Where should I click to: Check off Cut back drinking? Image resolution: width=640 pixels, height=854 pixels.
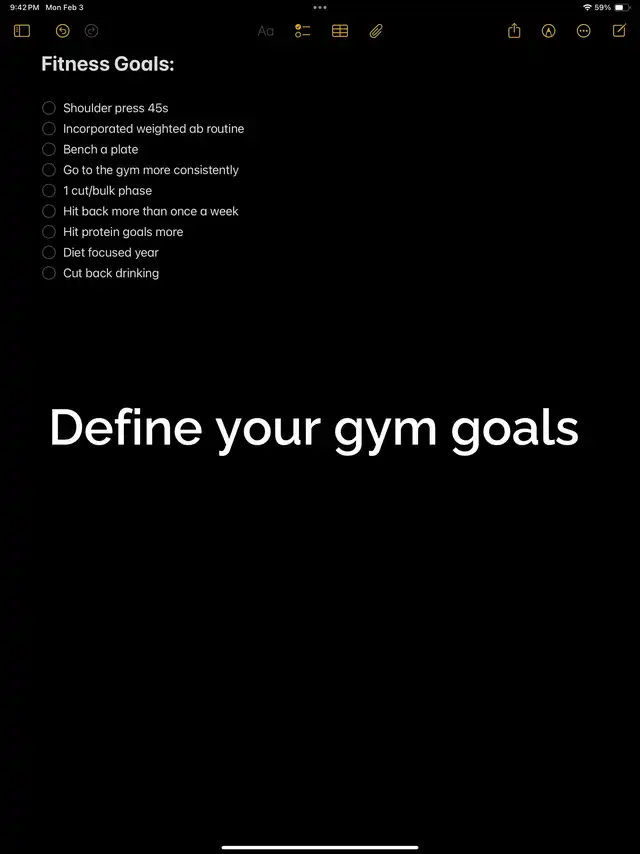pyautogui.click(x=49, y=273)
